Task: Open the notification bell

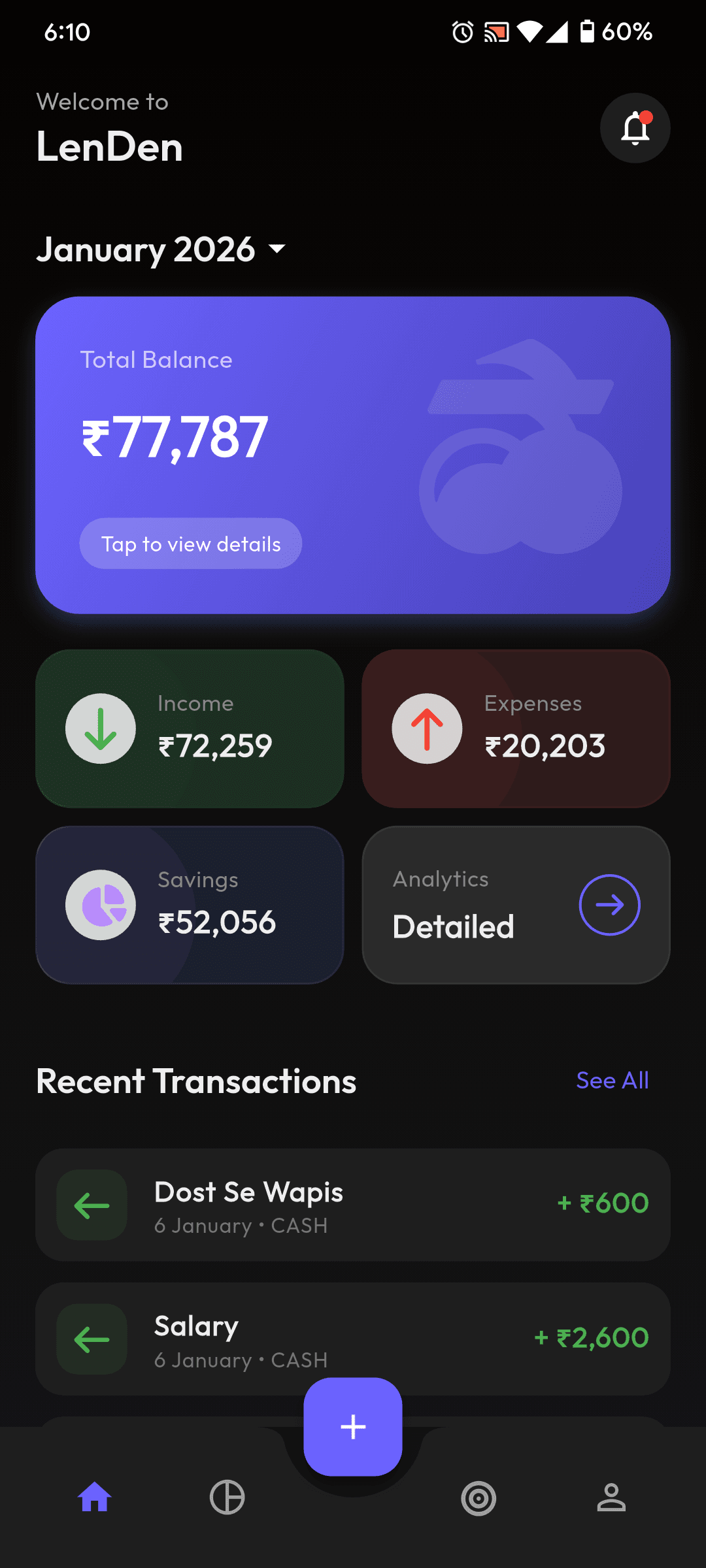Action: [635, 128]
